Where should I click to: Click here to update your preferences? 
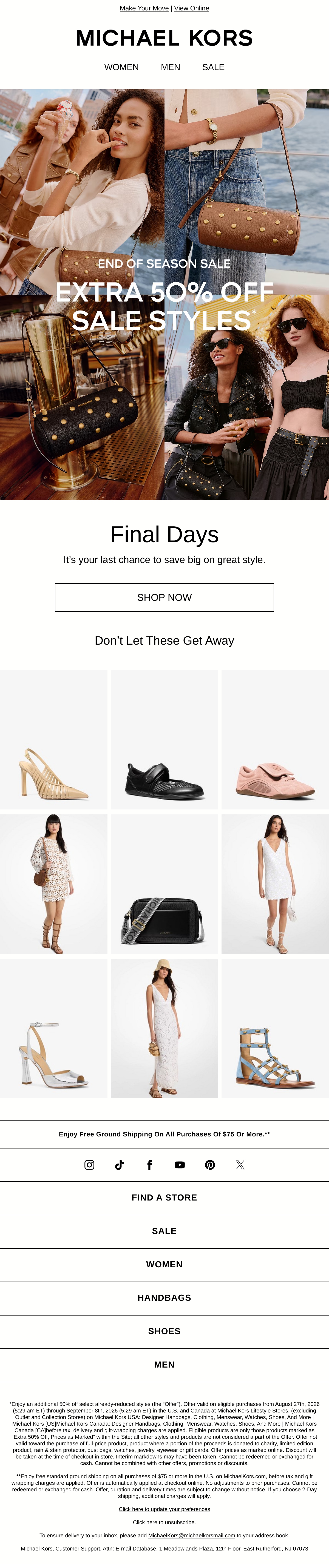[x=164, y=1510]
